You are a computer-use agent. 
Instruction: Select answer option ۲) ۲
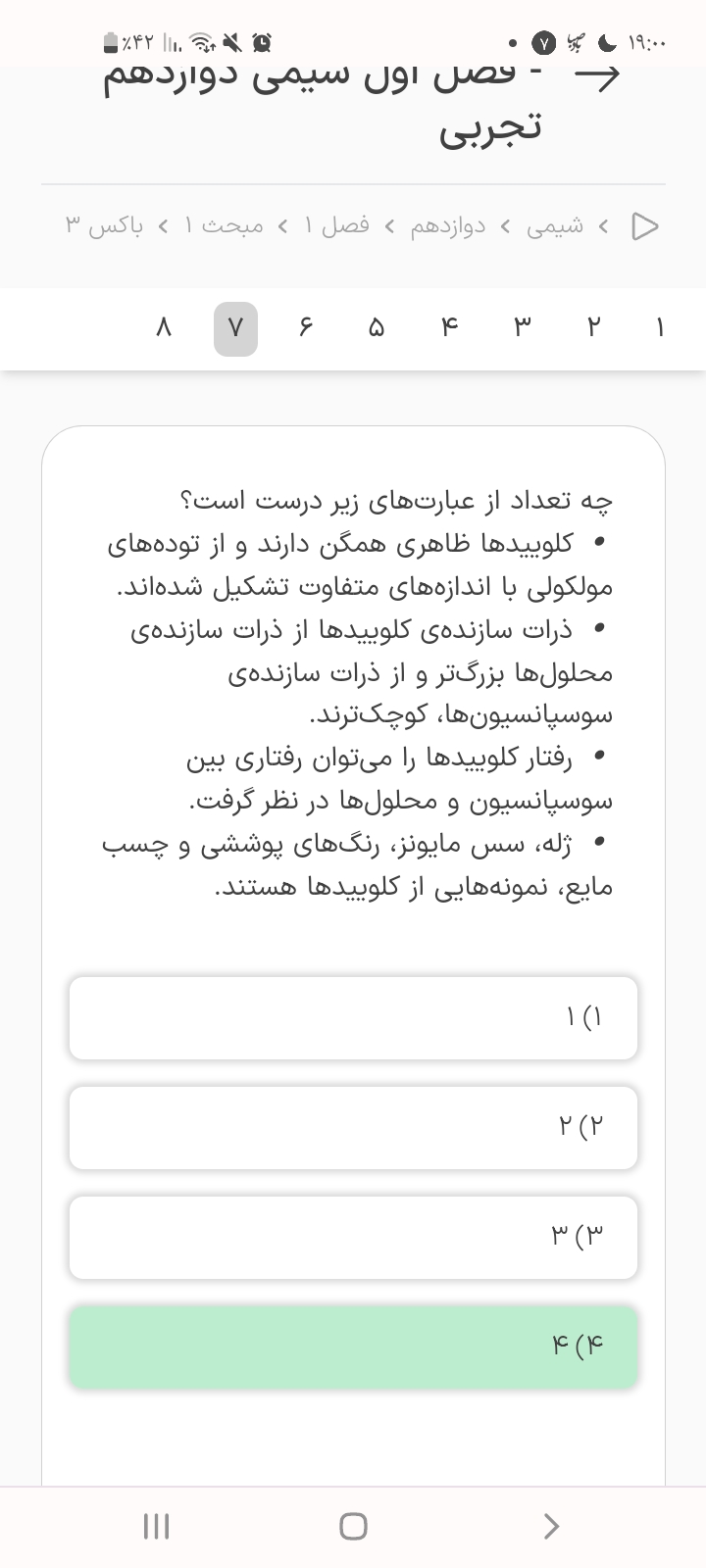[x=353, y=1127]
